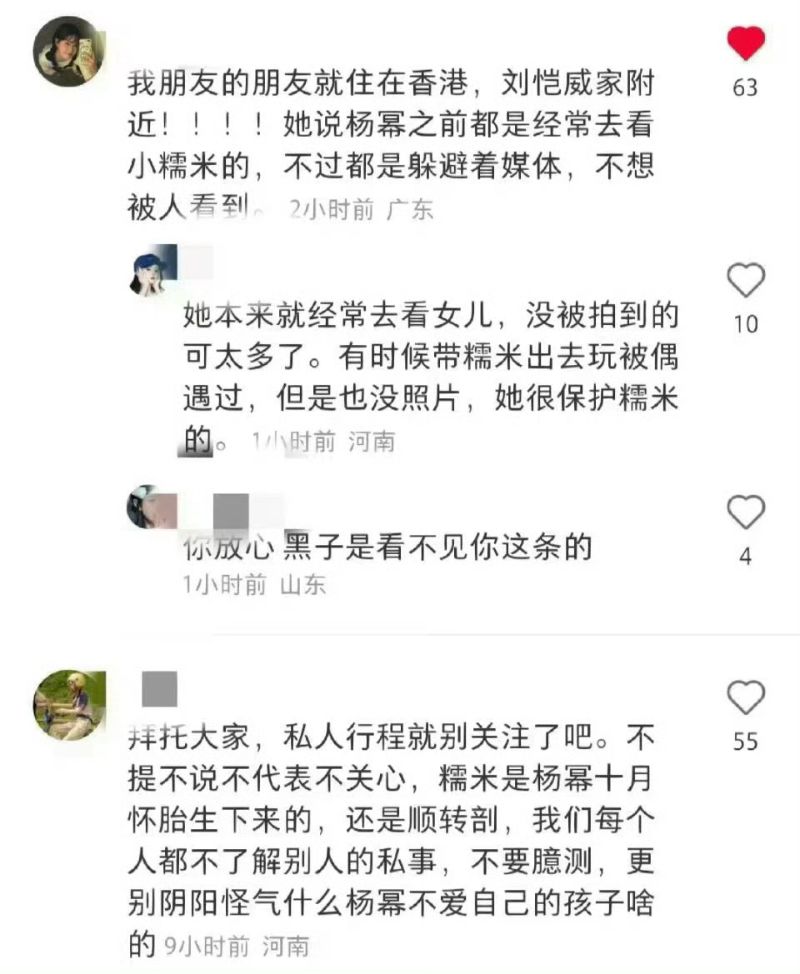Unlike the comment about living in Hong Kong
This screenshot has width=800, height=974.
click(x=745, y=43)
